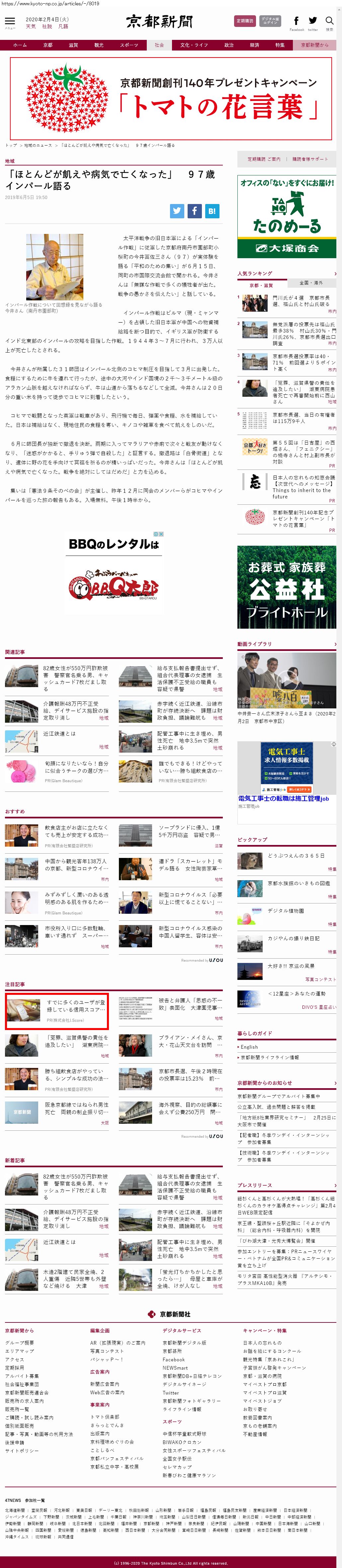Open the 天気 weather link
This screenshot has width=342, height=1568.
31,27
